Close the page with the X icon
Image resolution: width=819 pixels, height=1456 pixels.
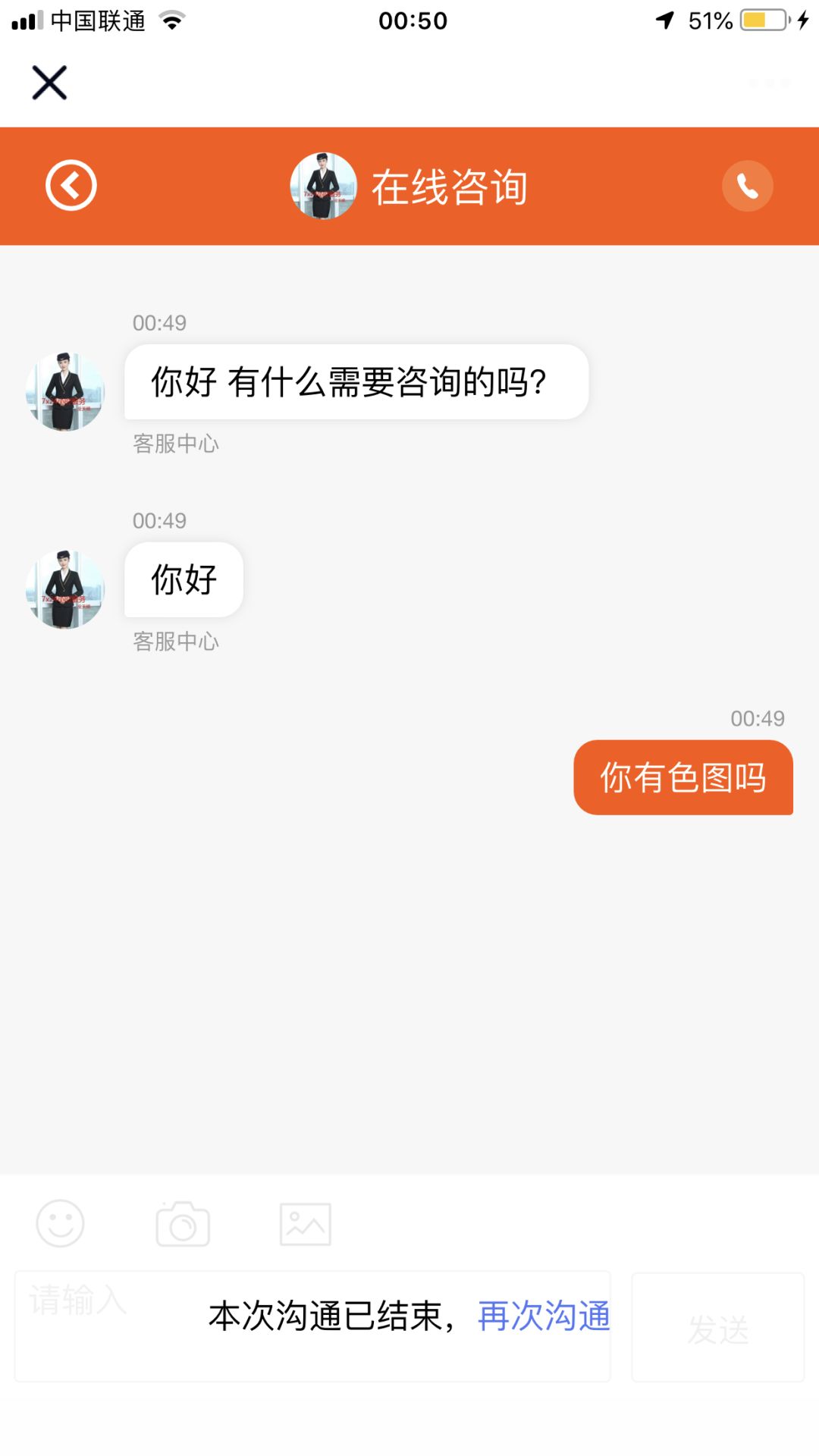tap(49, 82)
